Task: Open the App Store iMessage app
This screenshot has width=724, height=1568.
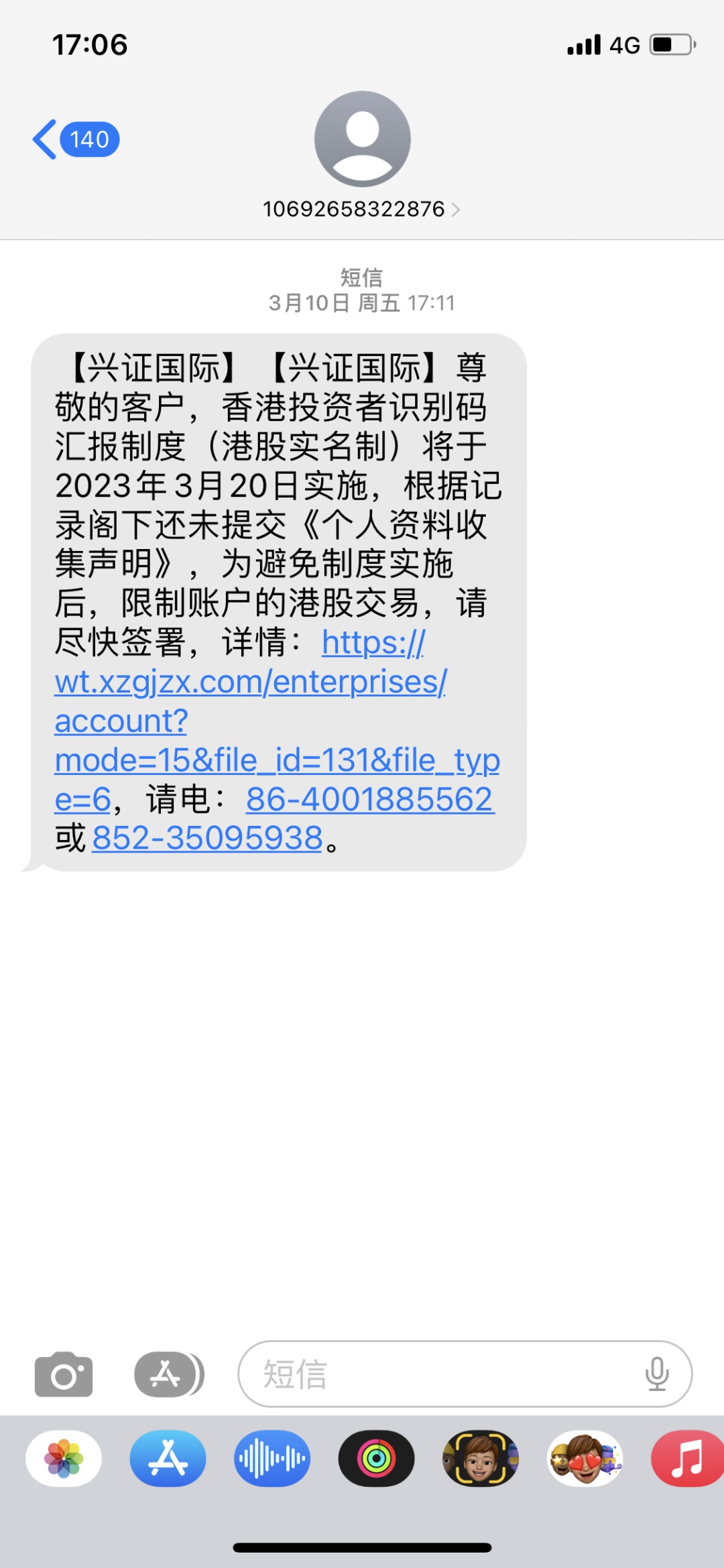Action: [x=168, y=1458]
